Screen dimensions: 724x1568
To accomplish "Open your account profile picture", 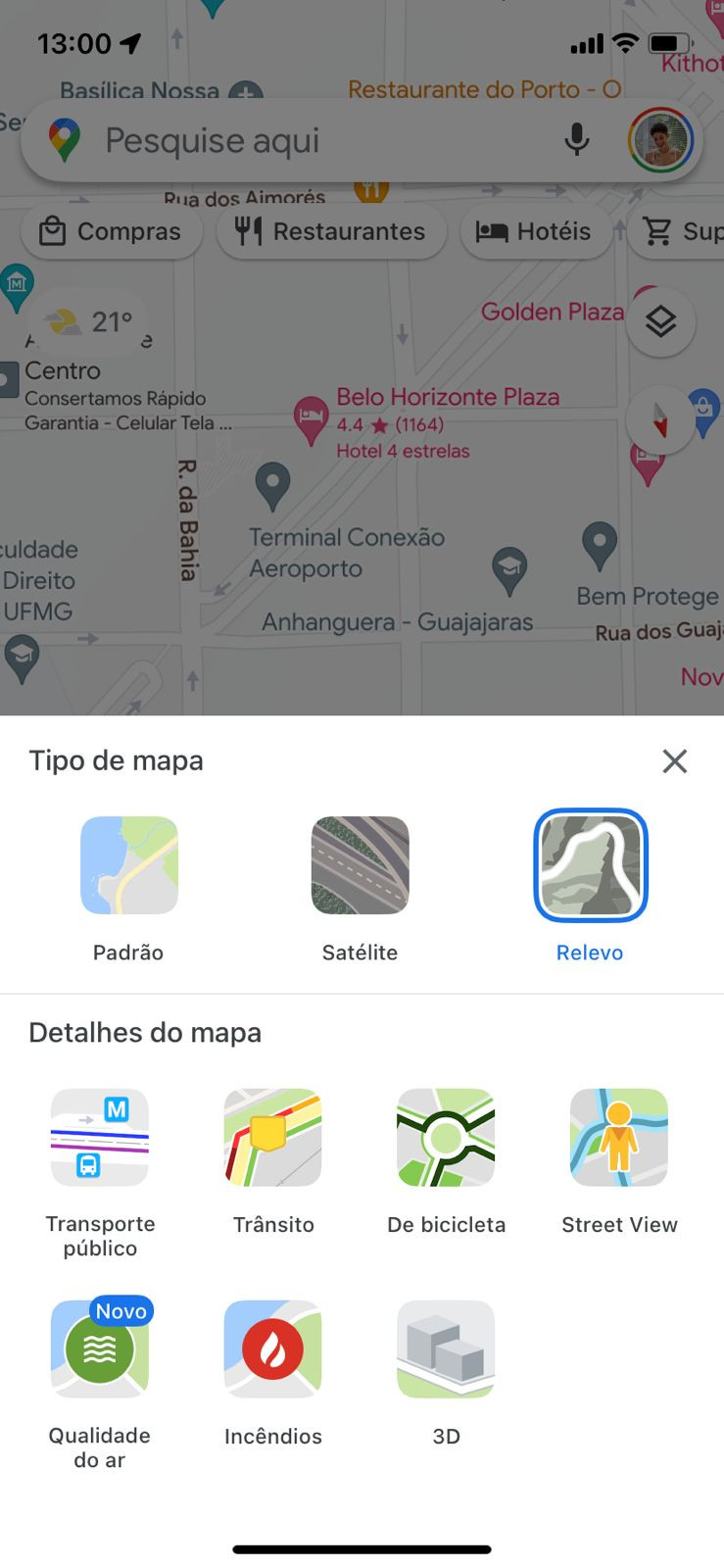I will (660, 140).
